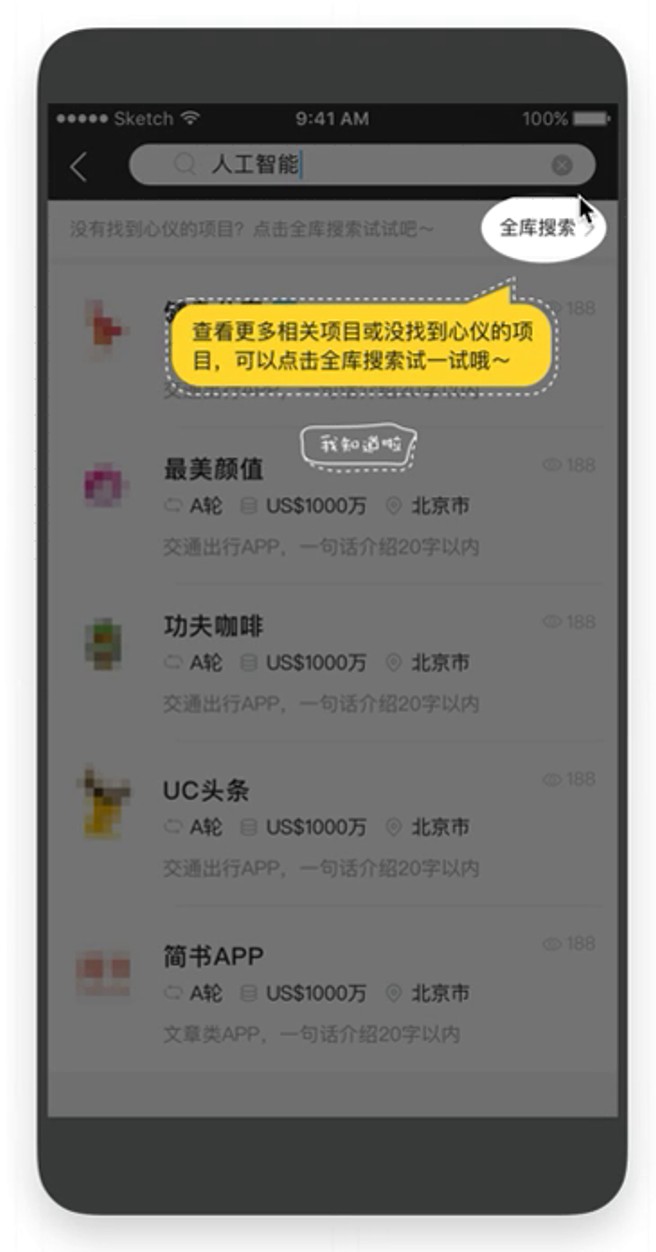Open the 最美颜值 project
Viewport: 656px width, 1252px height.
pos(214,468)
